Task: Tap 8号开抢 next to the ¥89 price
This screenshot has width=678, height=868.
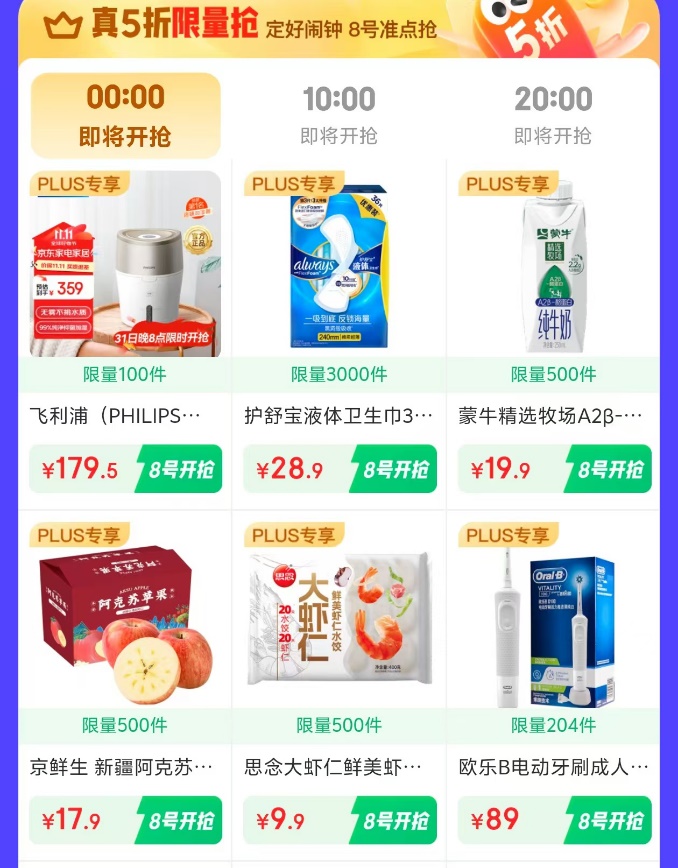Action: click(609, 821)
